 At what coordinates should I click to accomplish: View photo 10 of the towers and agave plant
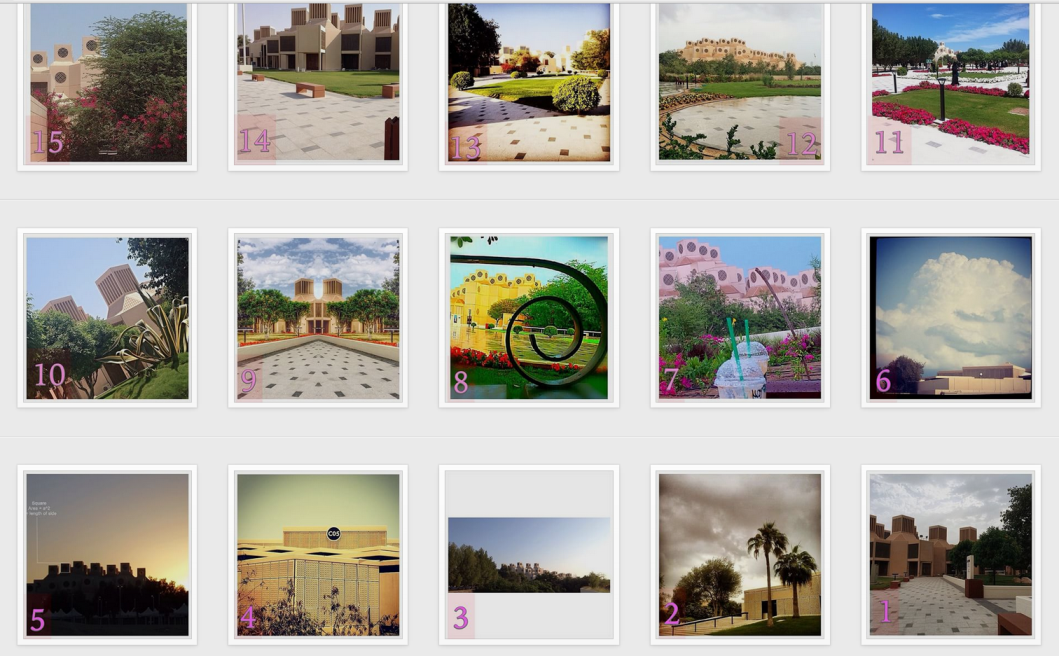pos(107,318)
